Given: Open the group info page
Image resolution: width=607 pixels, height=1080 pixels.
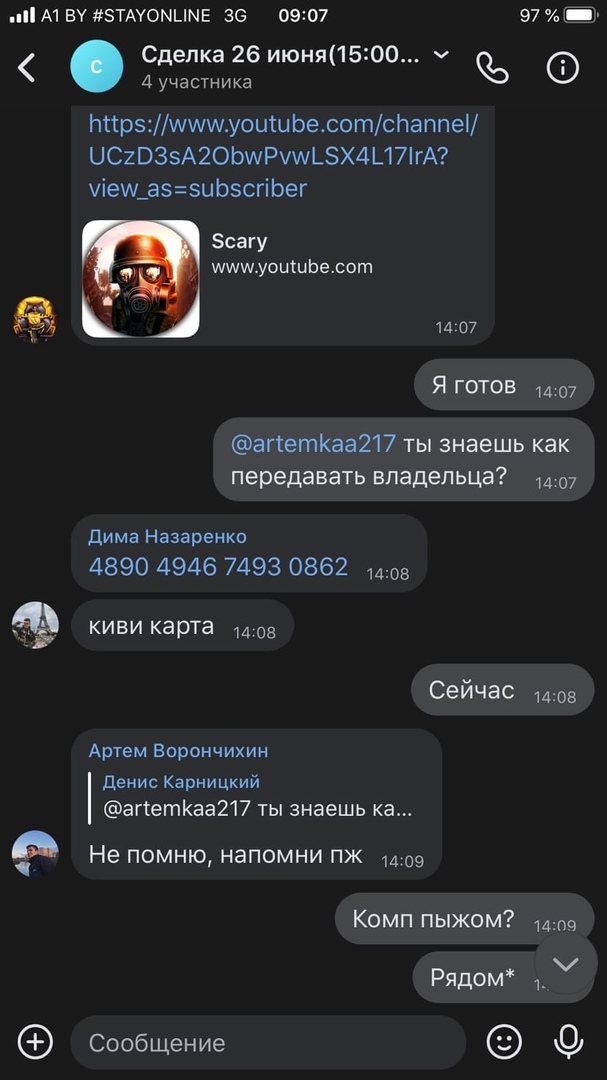Looking at the screenshot, I should (563, 67).
